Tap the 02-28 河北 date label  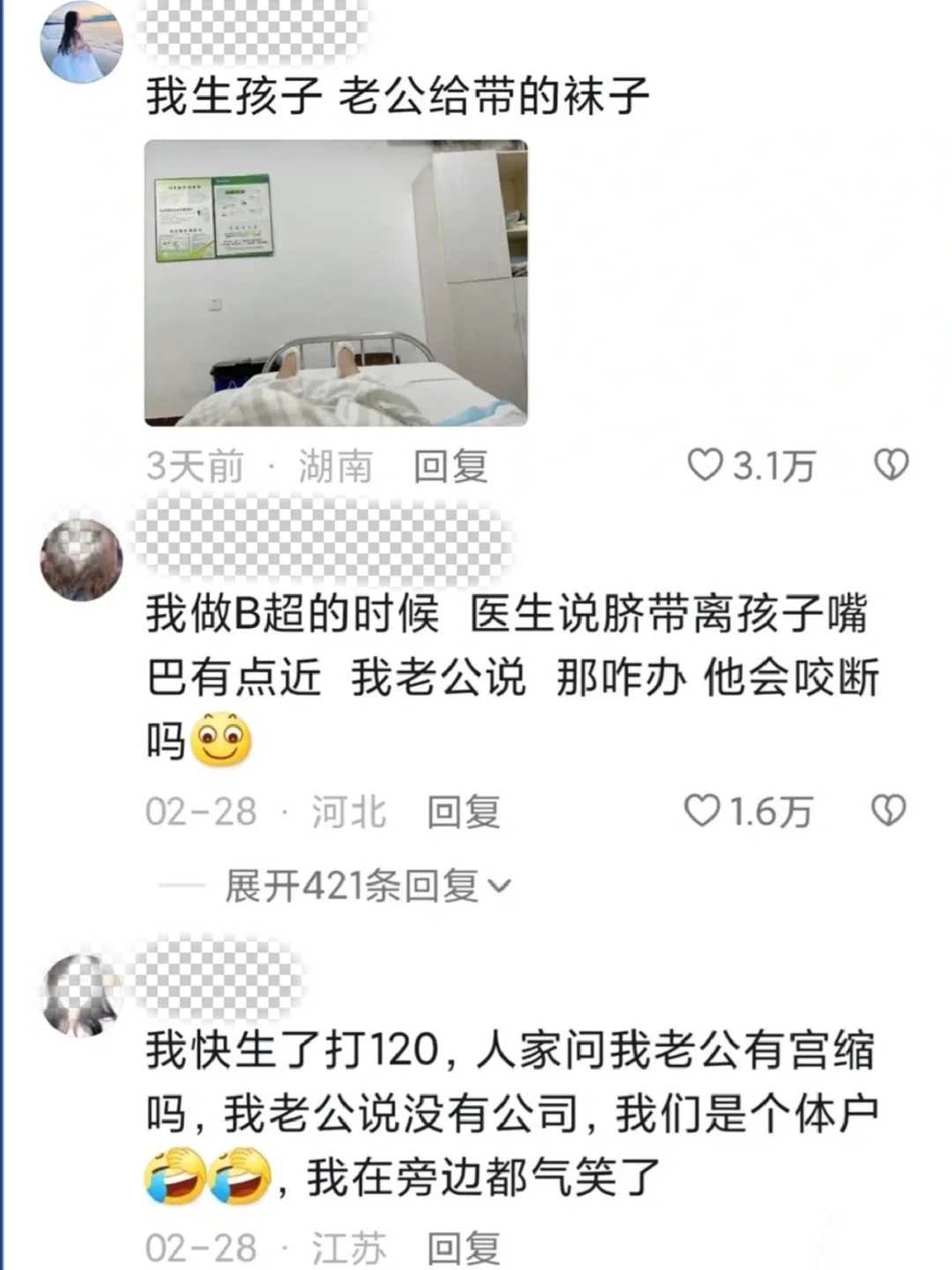264,814
